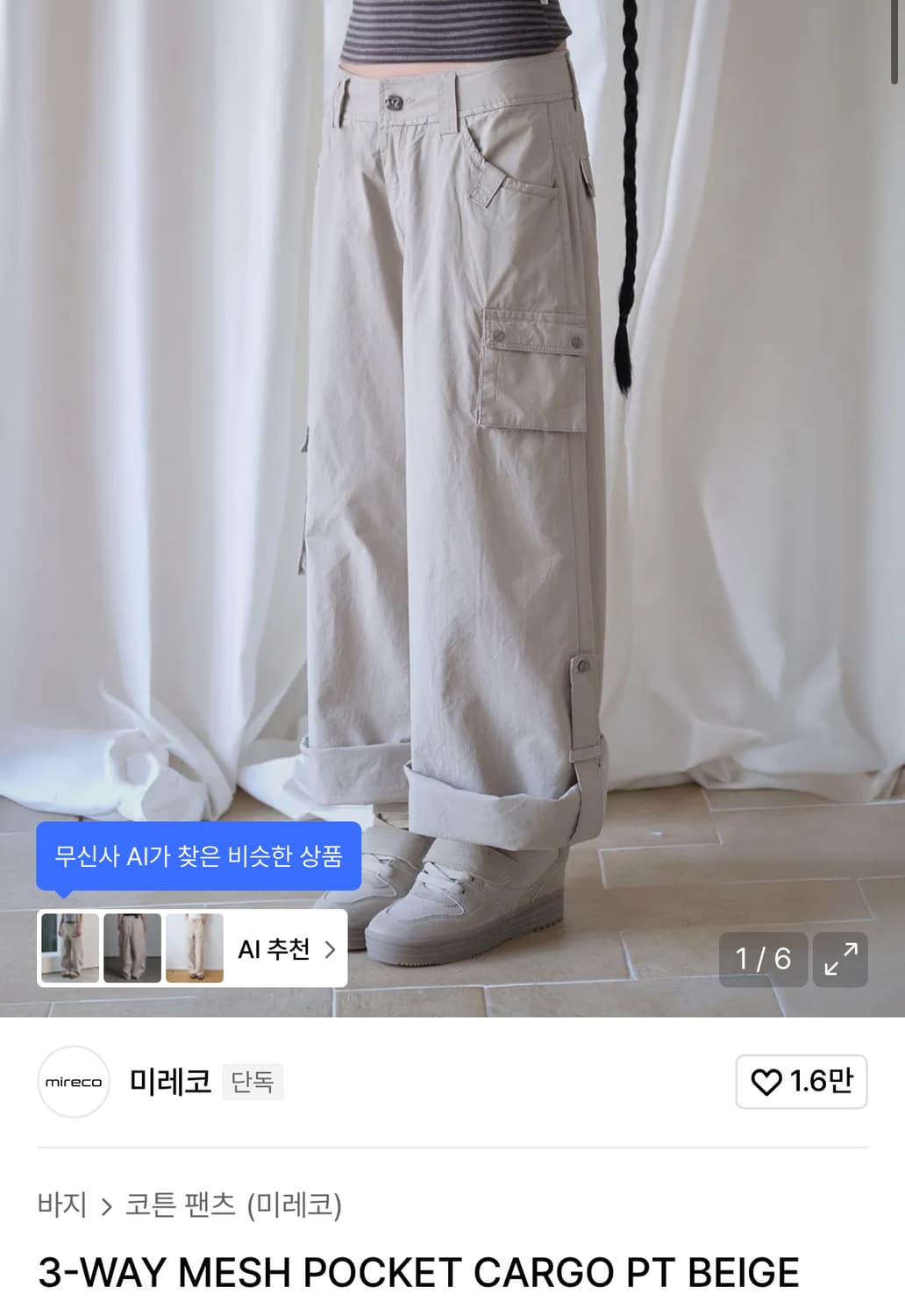Select the second recommended product thumbnail
The image size is (905, 1316).
[x=132, y=948]
